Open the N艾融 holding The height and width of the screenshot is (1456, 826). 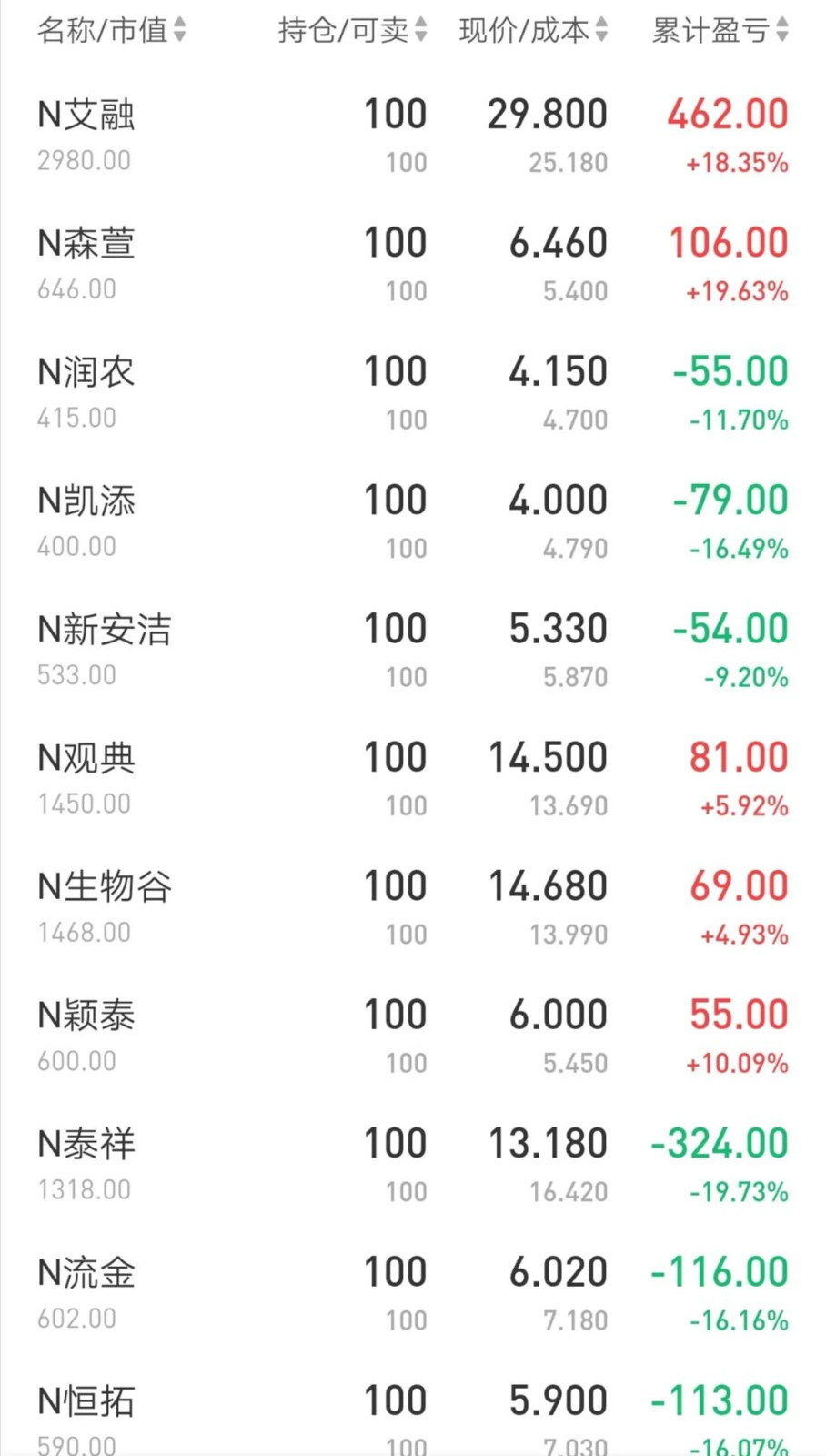(413, 137)
